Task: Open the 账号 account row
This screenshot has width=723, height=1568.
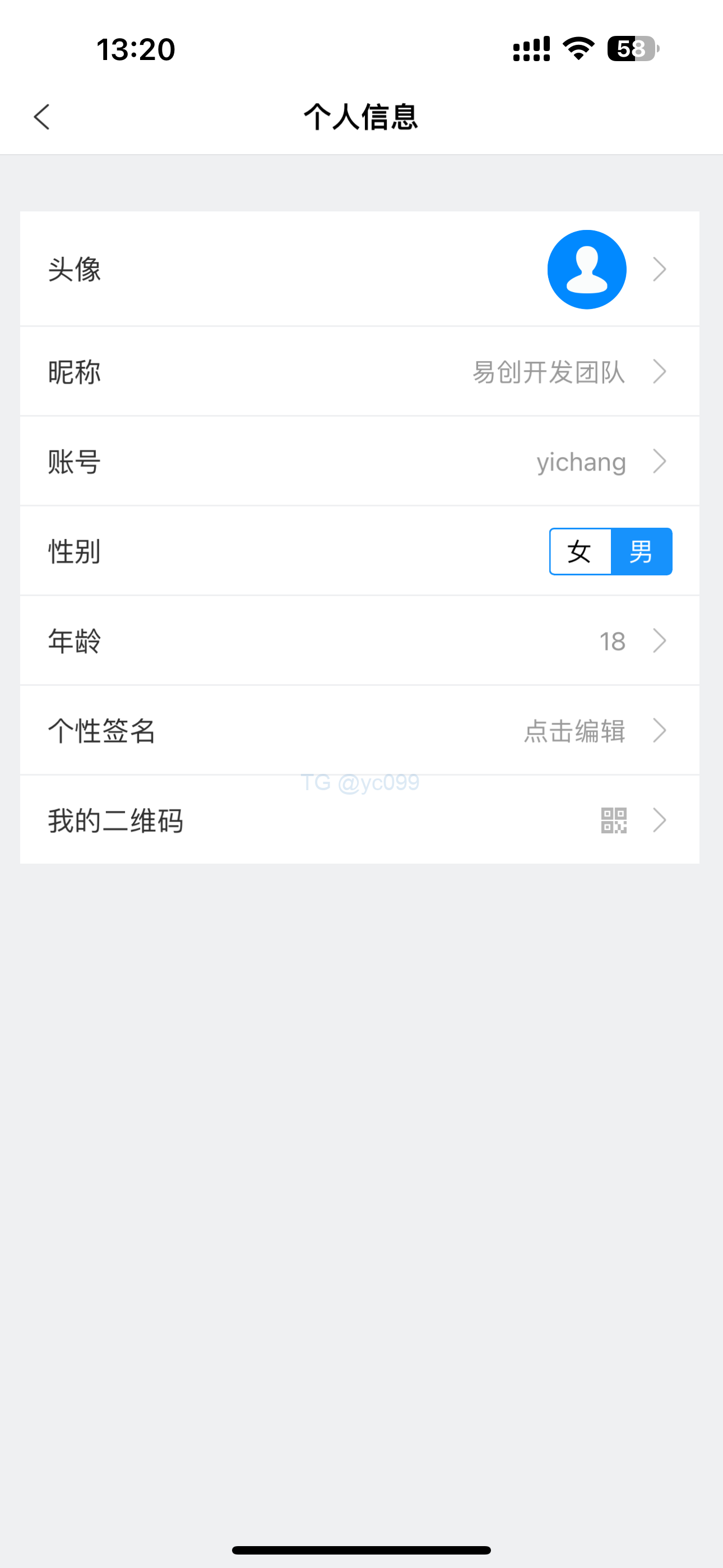Action: (359, 462)
